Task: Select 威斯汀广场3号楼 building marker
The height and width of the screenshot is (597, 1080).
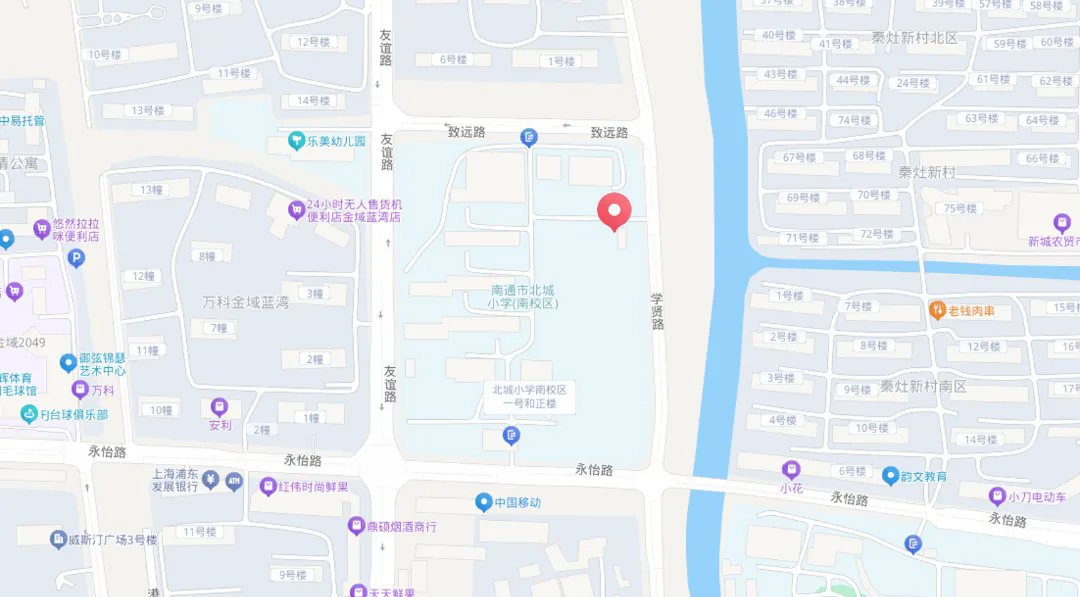Action: [58, 540]
